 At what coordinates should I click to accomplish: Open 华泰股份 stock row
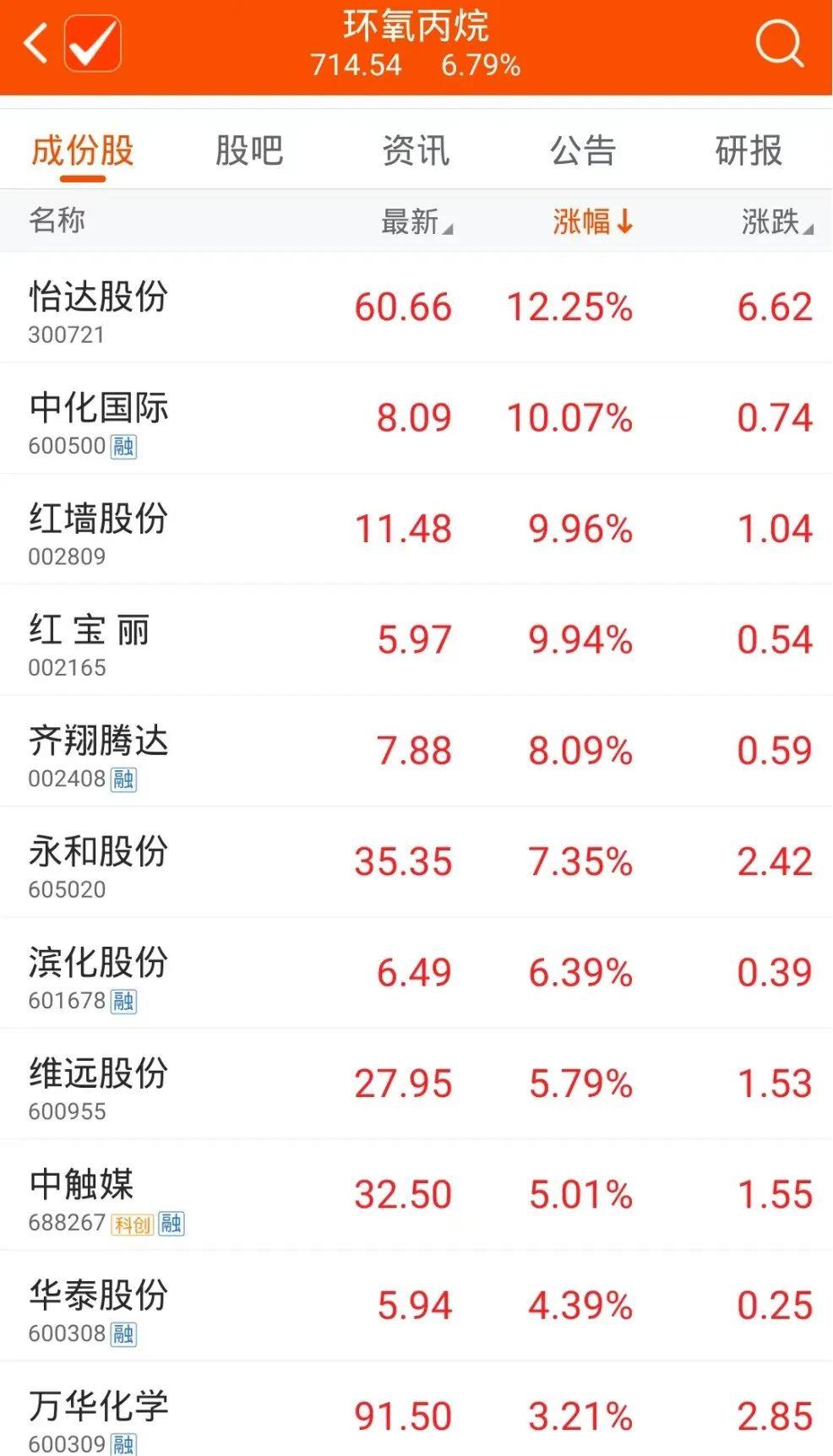[x=416, y=1306]
